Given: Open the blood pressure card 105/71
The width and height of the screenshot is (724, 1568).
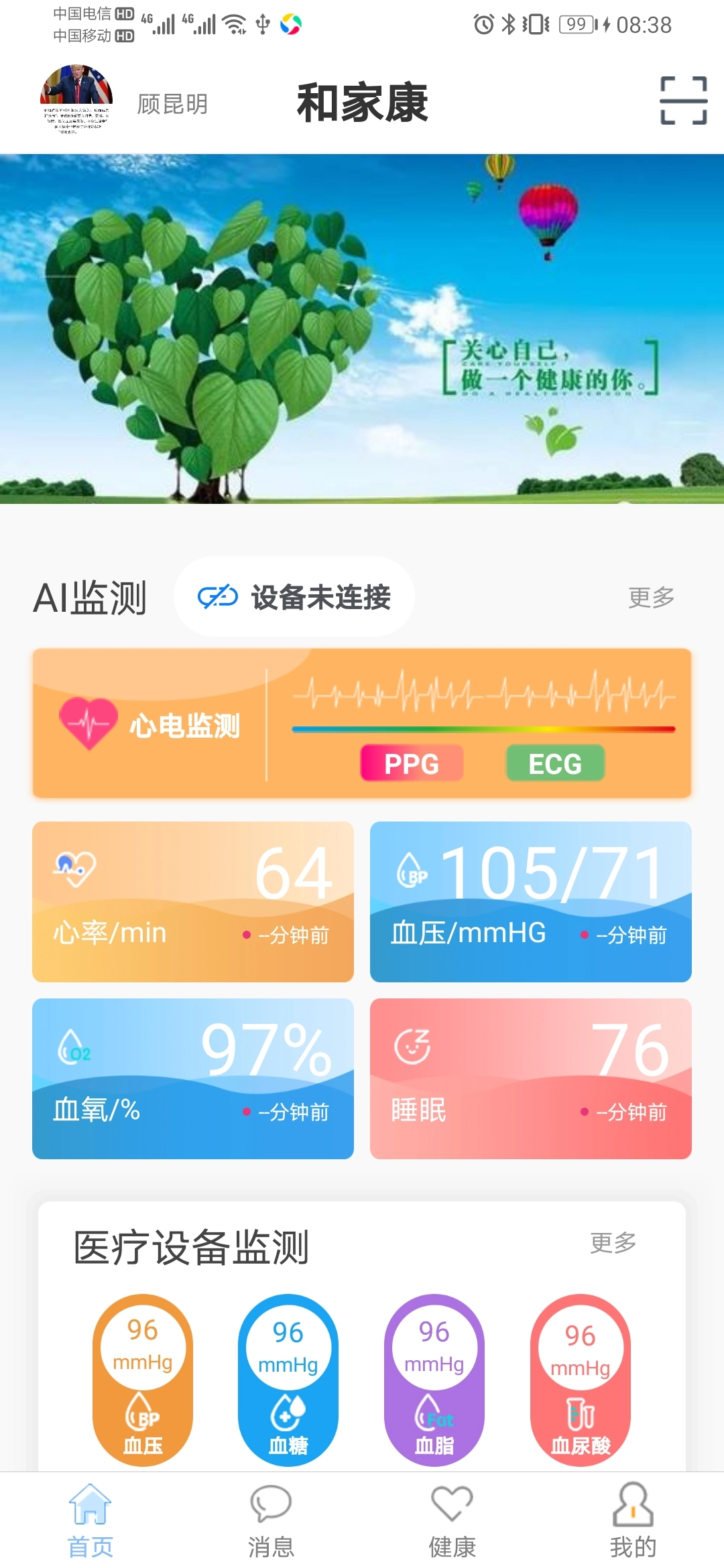Looking at the screenshot, I should [530, 903].
